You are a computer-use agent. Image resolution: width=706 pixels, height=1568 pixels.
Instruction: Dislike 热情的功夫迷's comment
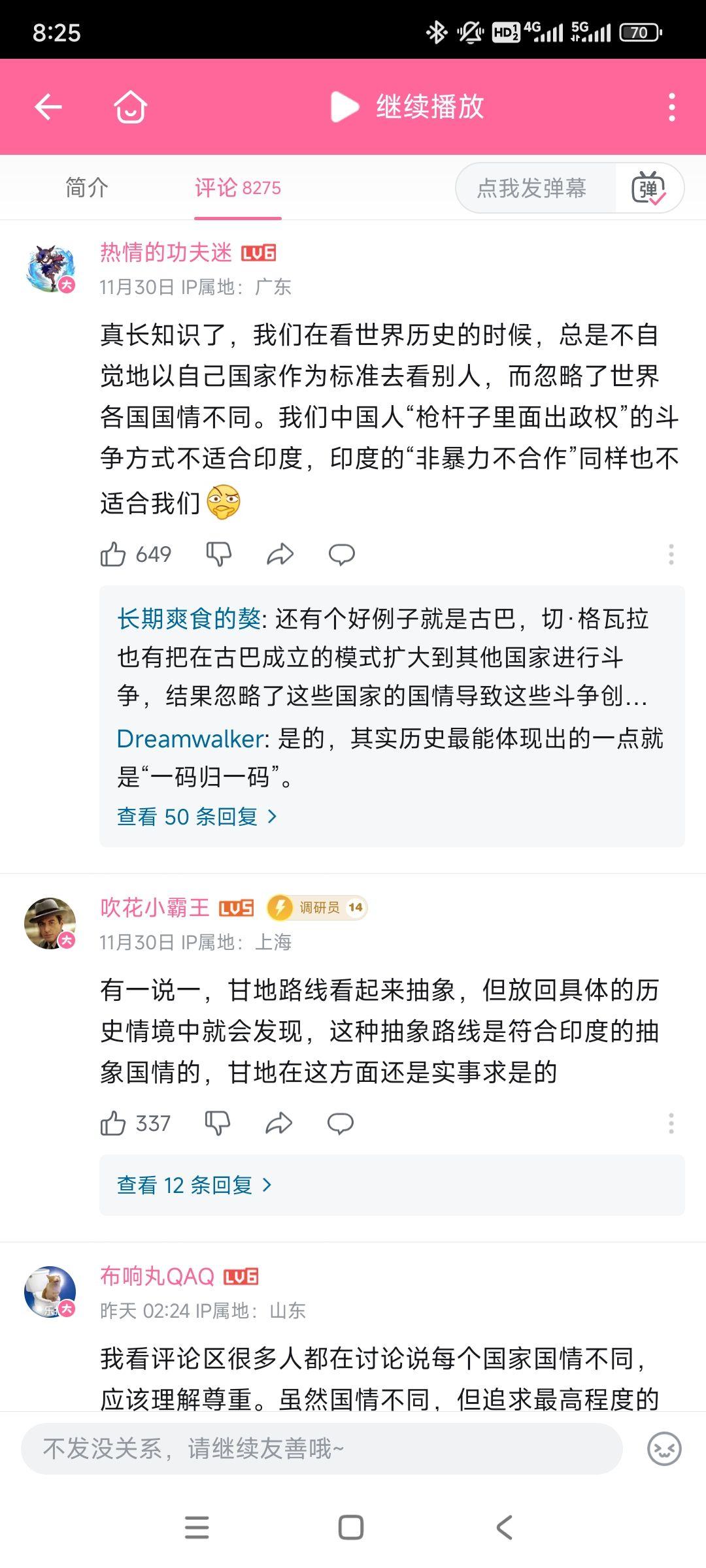point(218,555)
